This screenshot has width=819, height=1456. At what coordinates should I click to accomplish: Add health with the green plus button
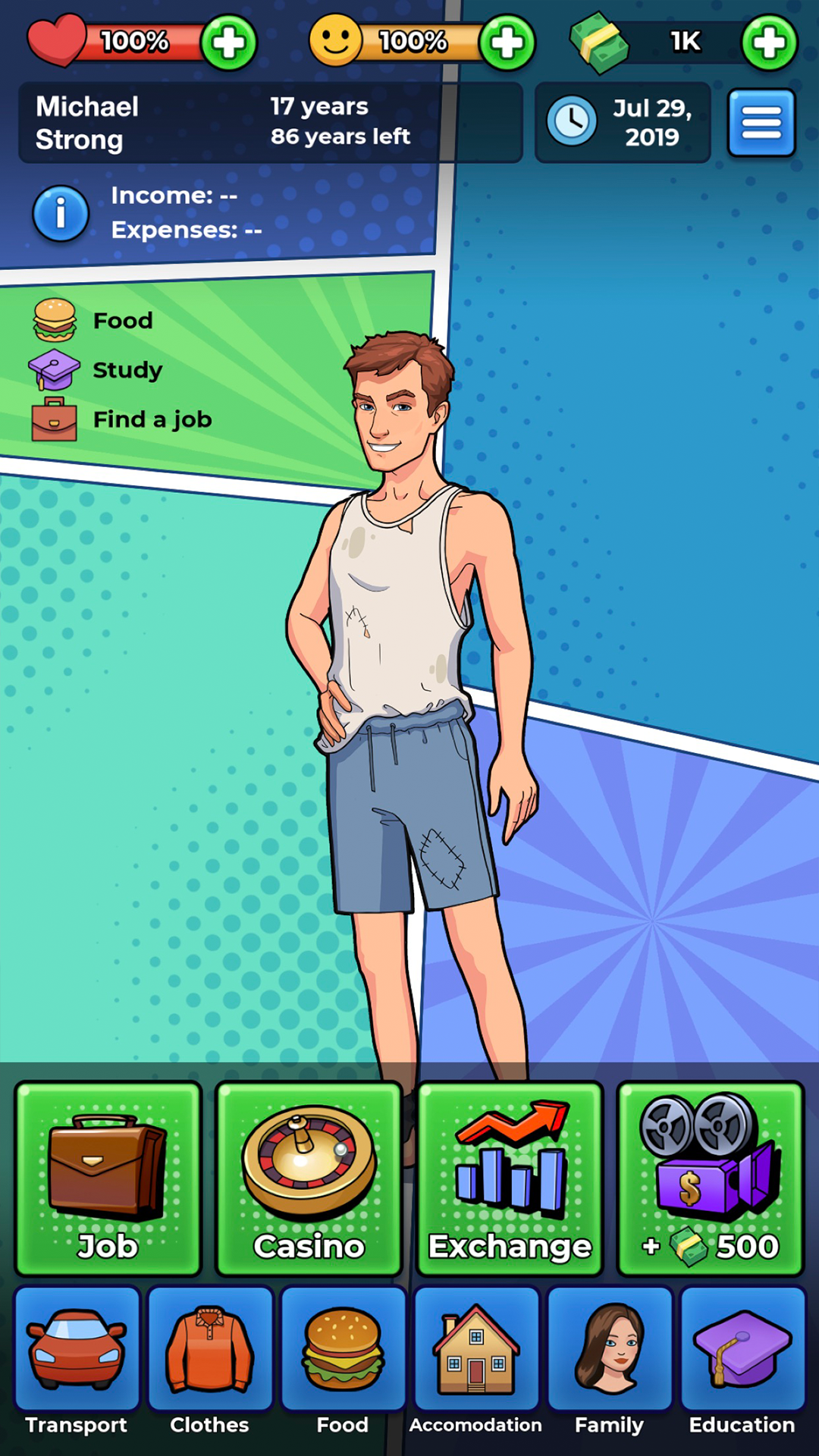[228, 42]
